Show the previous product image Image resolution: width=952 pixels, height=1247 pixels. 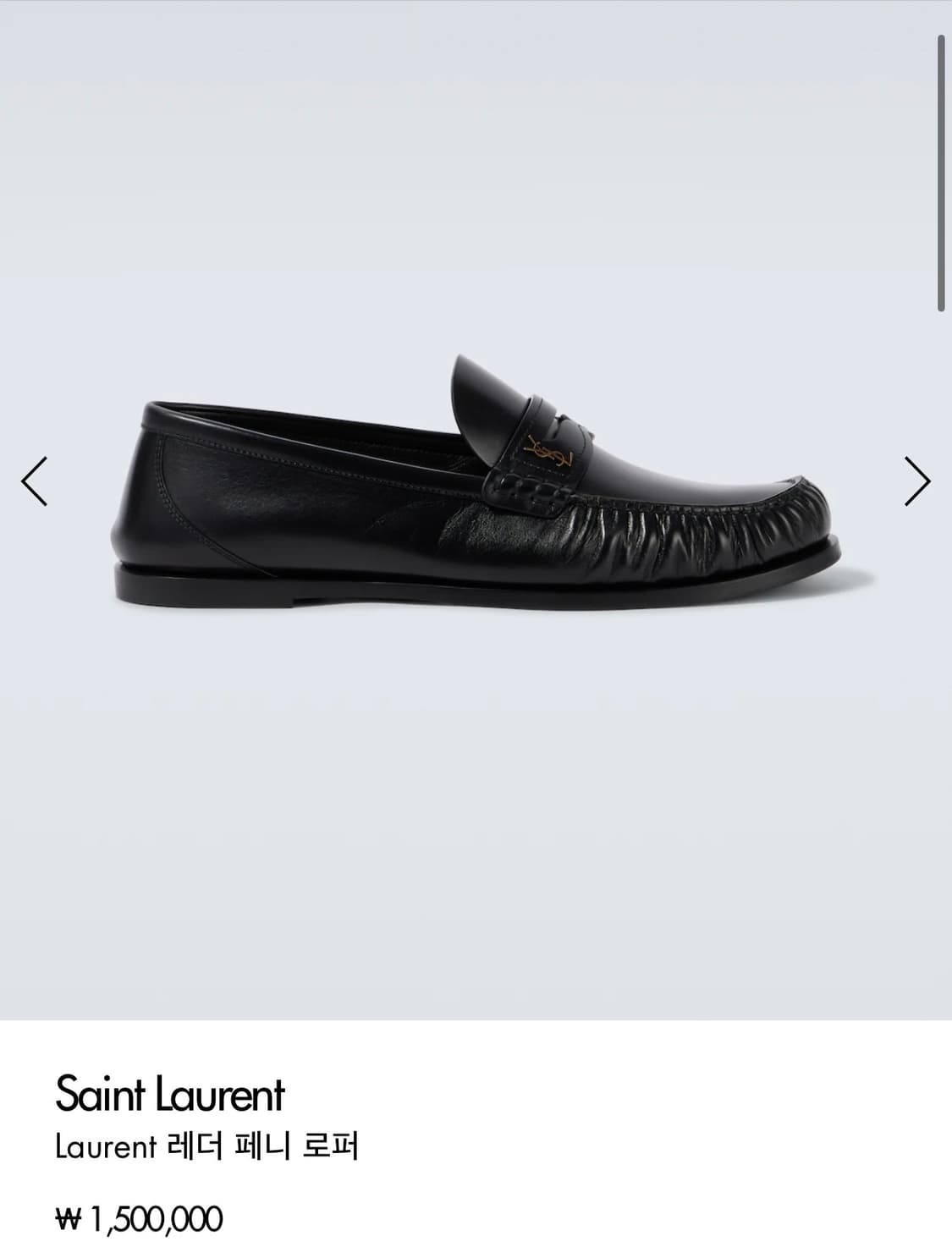pyautogui.click(x=35, y=481)
